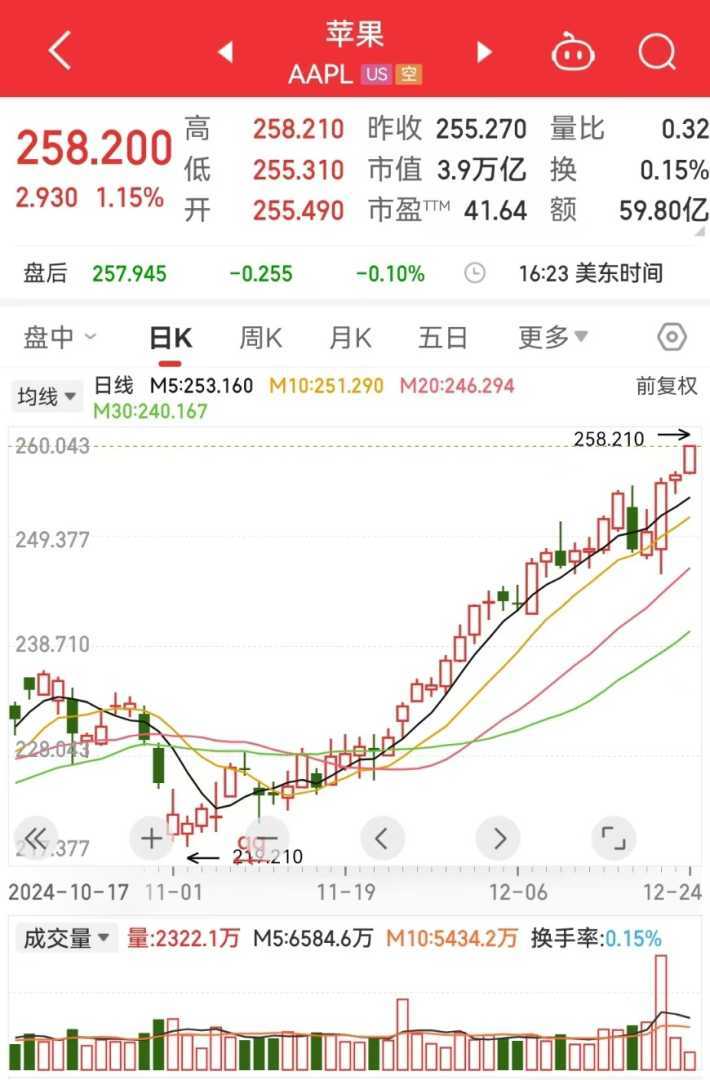Screen dimensions: 710x1080
Task: Expand the 更多 chart options
Action: point(552,338)
